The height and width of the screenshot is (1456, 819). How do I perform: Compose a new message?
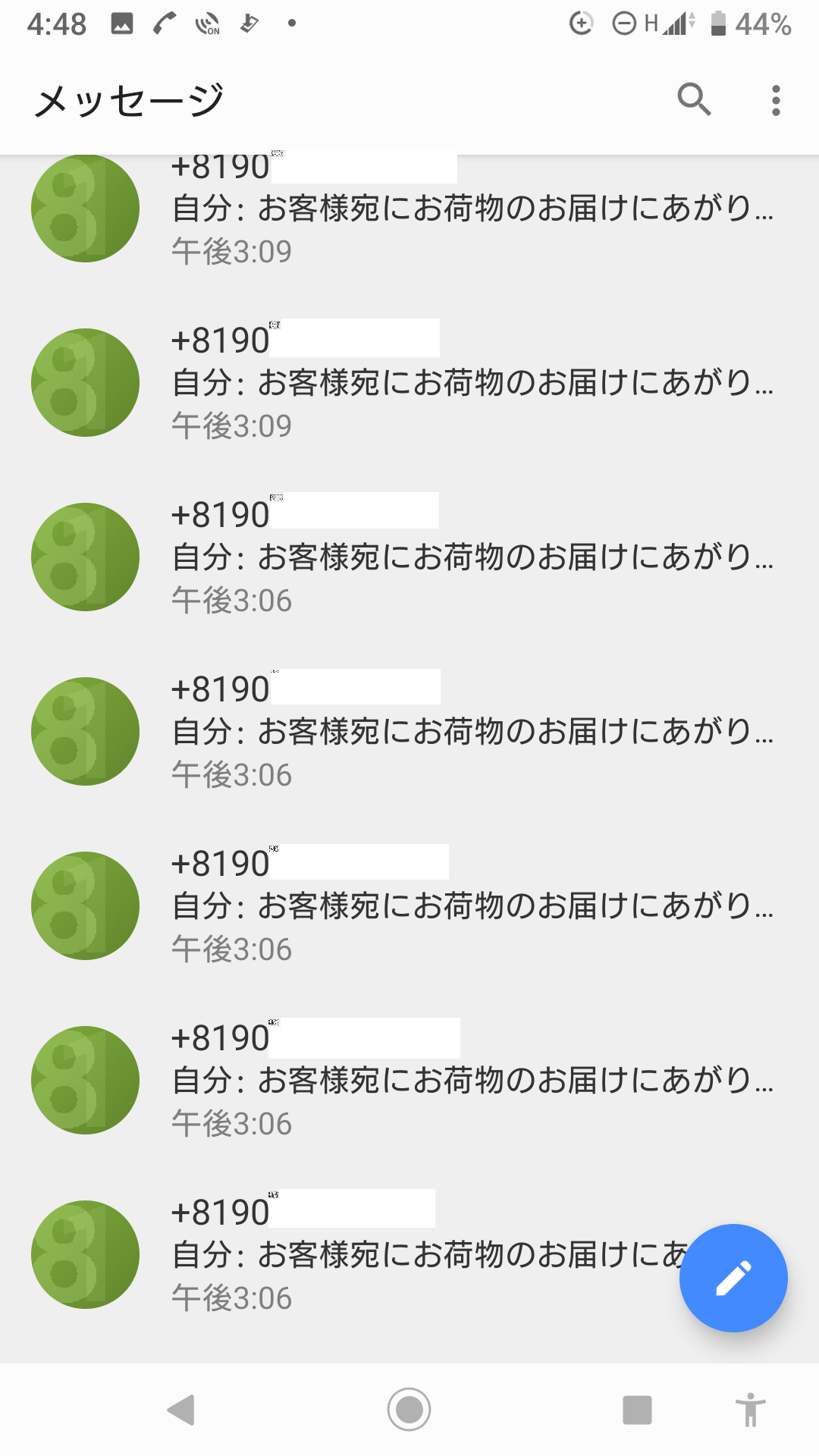pos(733,1279)
